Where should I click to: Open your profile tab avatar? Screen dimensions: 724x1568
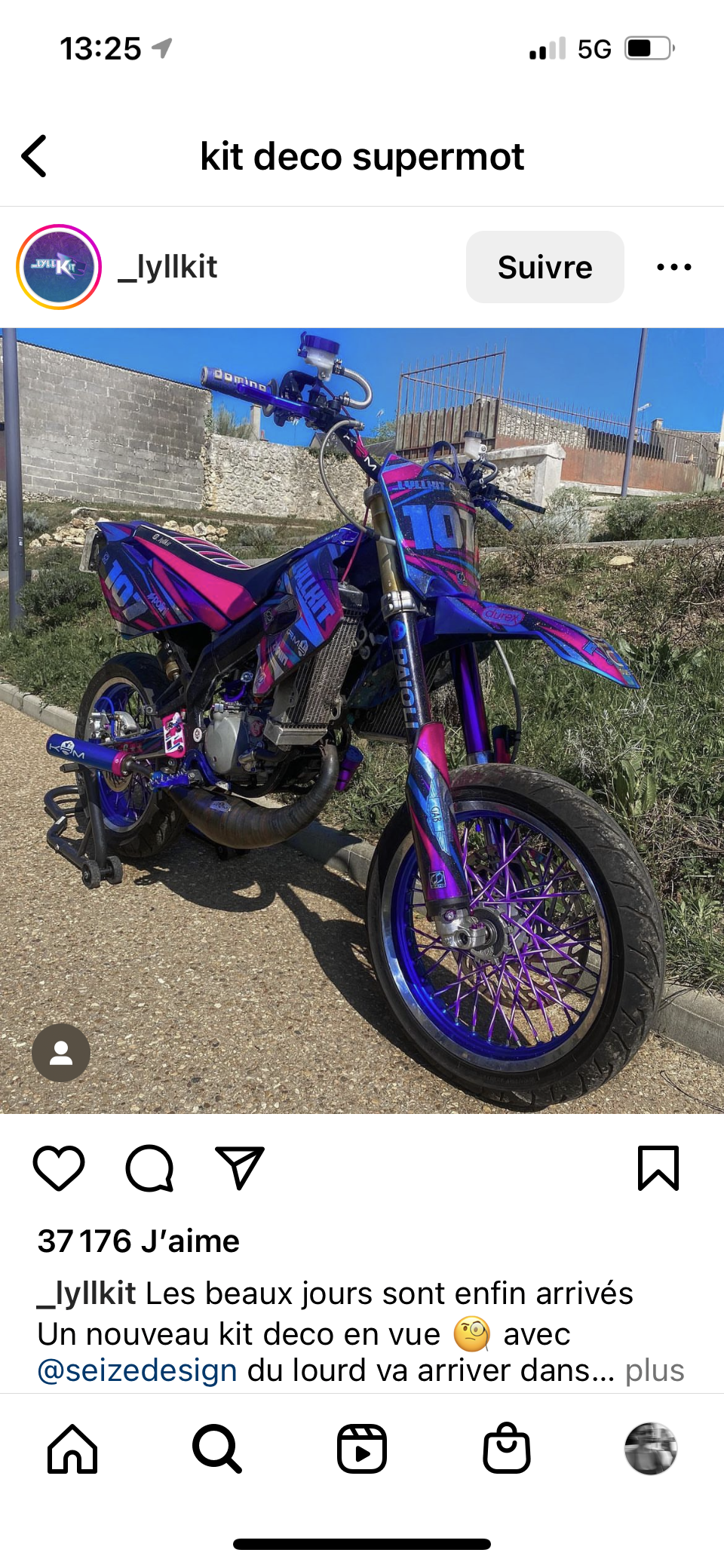(651, 1449)
